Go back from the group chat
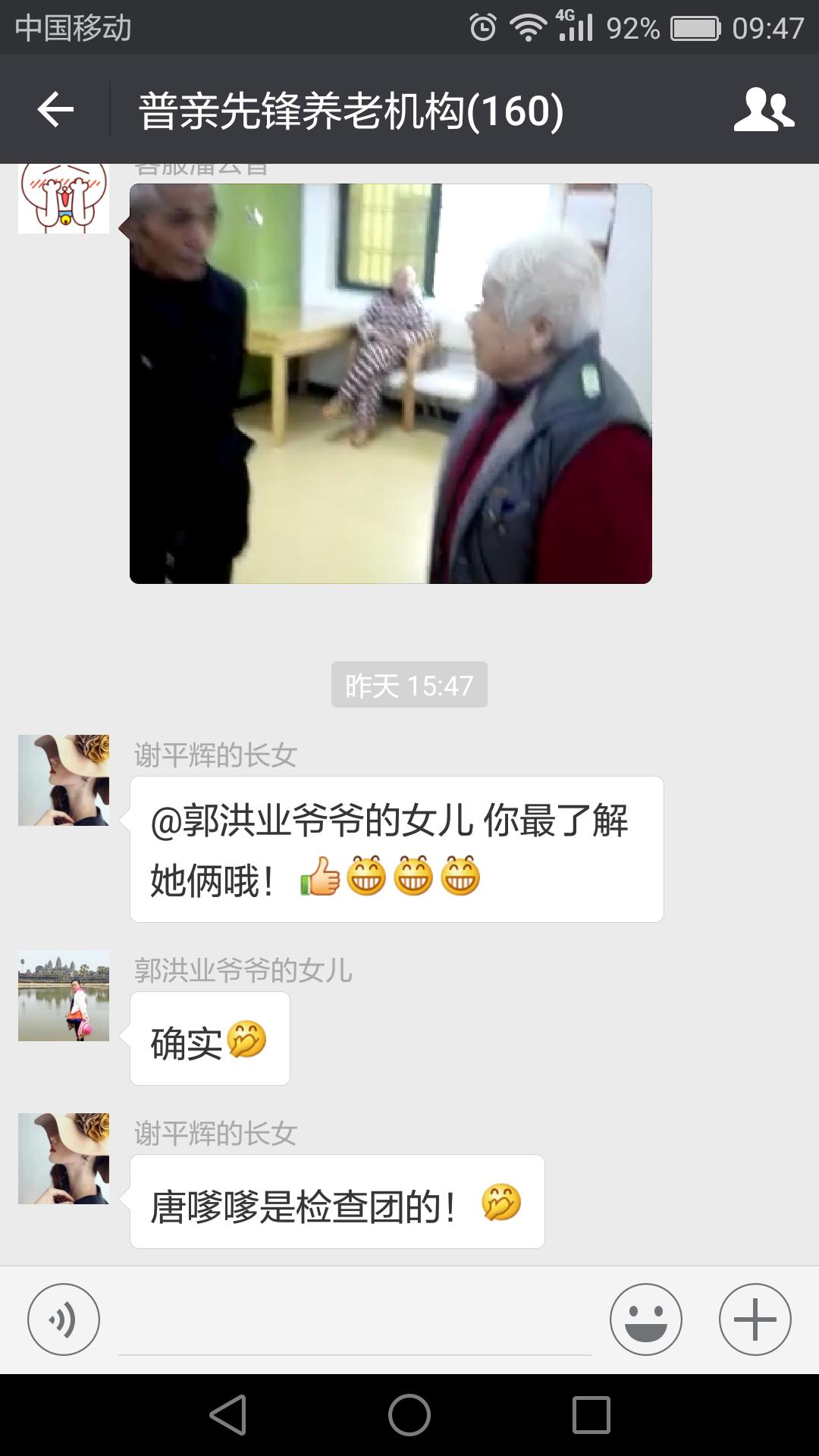This screenshot has width=819, height=1456. (x=55, y=110)
